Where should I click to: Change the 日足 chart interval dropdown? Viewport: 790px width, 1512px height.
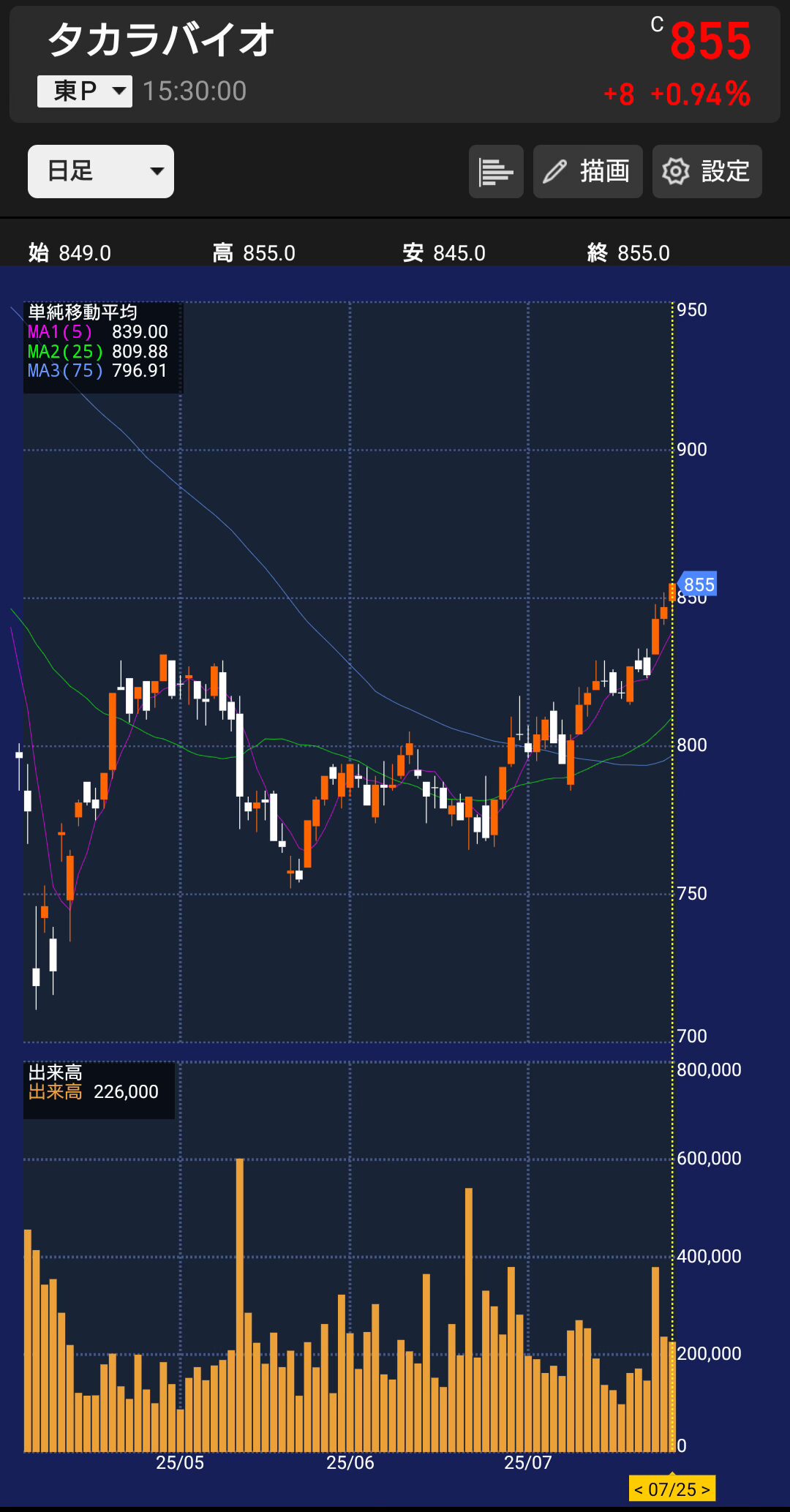tap(101, 171)
